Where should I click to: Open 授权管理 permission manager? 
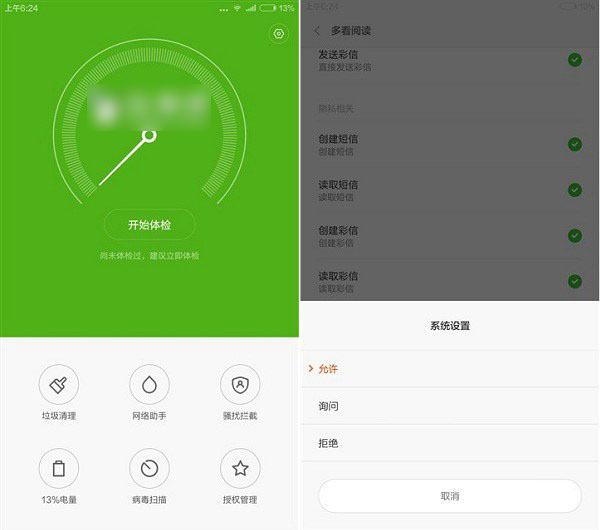240,468
